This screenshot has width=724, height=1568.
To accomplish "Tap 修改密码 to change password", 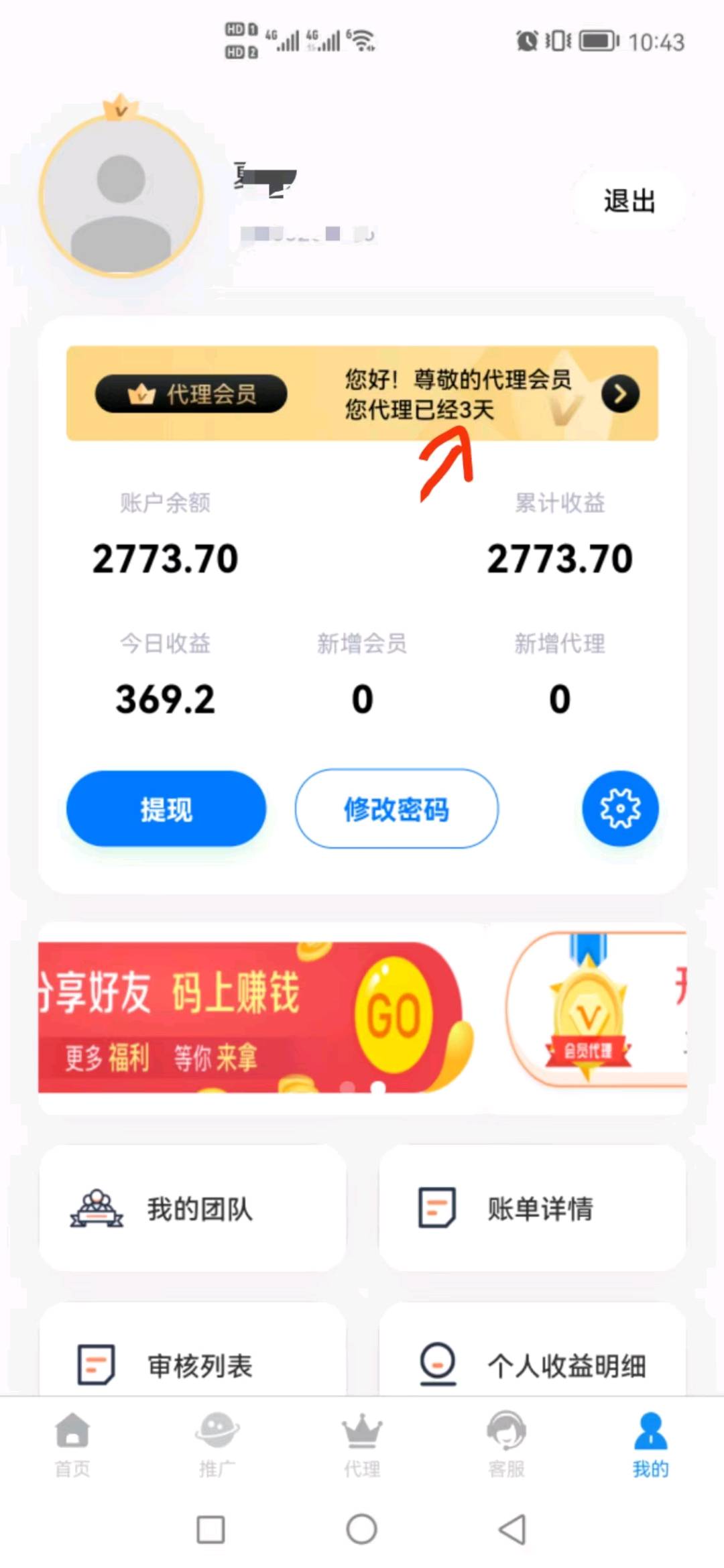I will [396, 809].
